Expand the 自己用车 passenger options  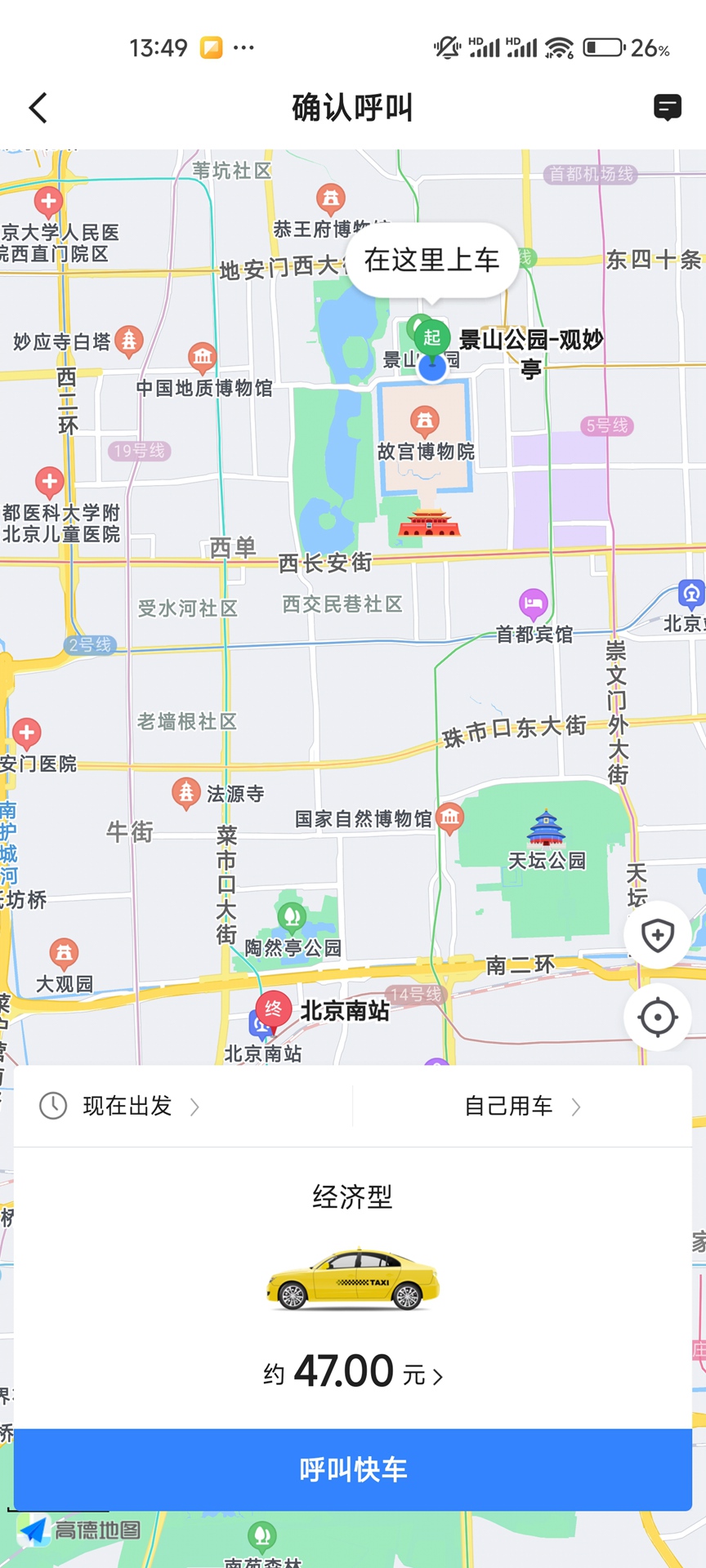click(509, 1106)
